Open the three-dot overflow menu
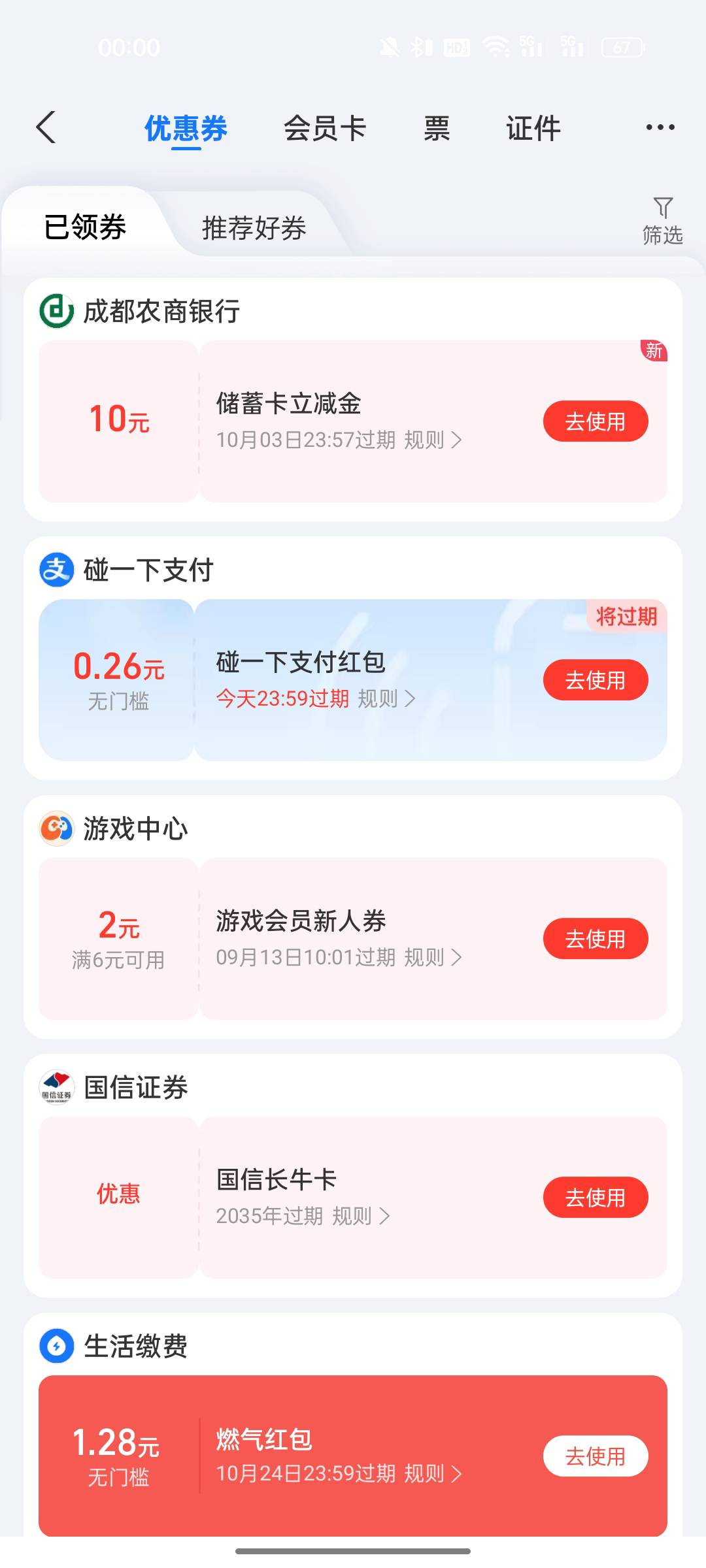The image size is (706, 1568). 660,127
